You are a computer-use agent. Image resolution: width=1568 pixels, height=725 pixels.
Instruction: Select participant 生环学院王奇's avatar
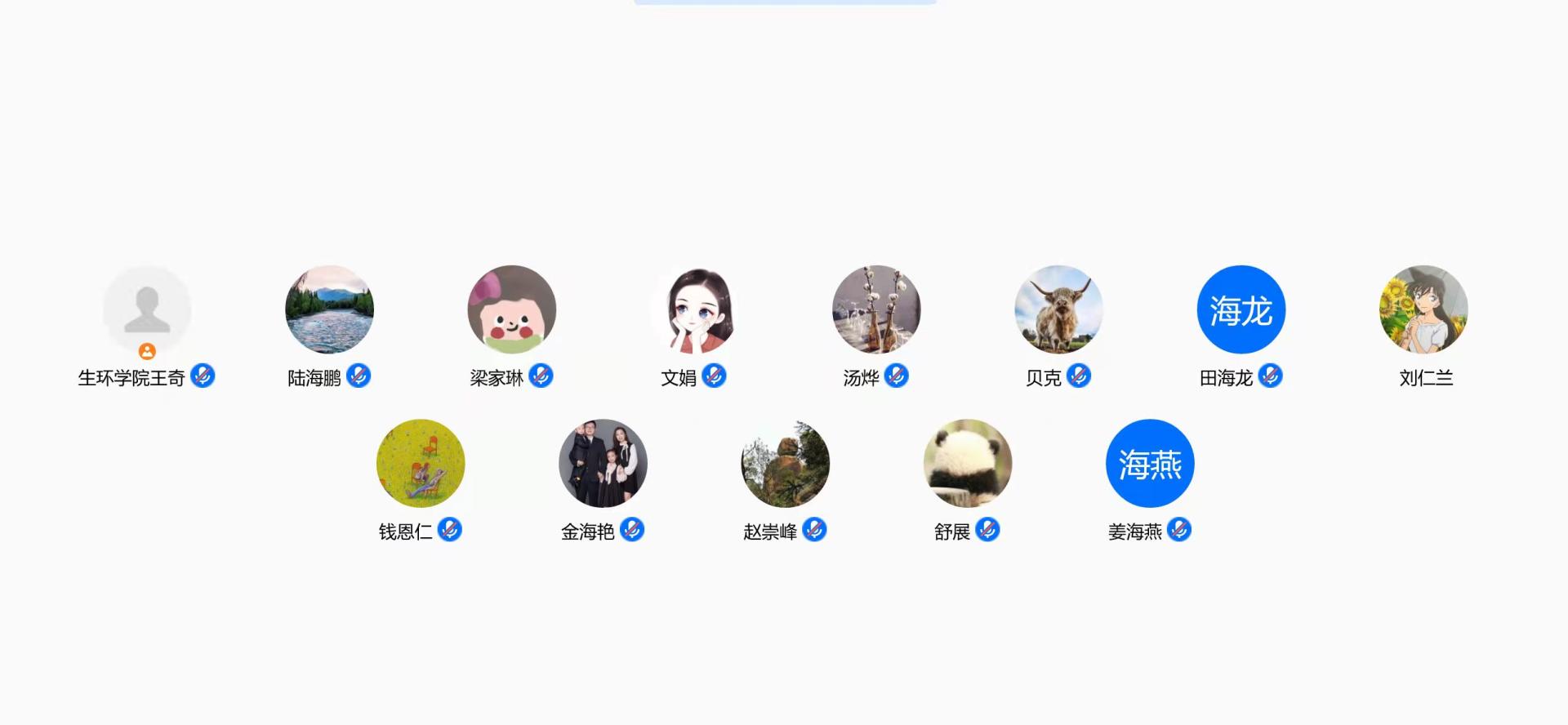click(147, 309)
